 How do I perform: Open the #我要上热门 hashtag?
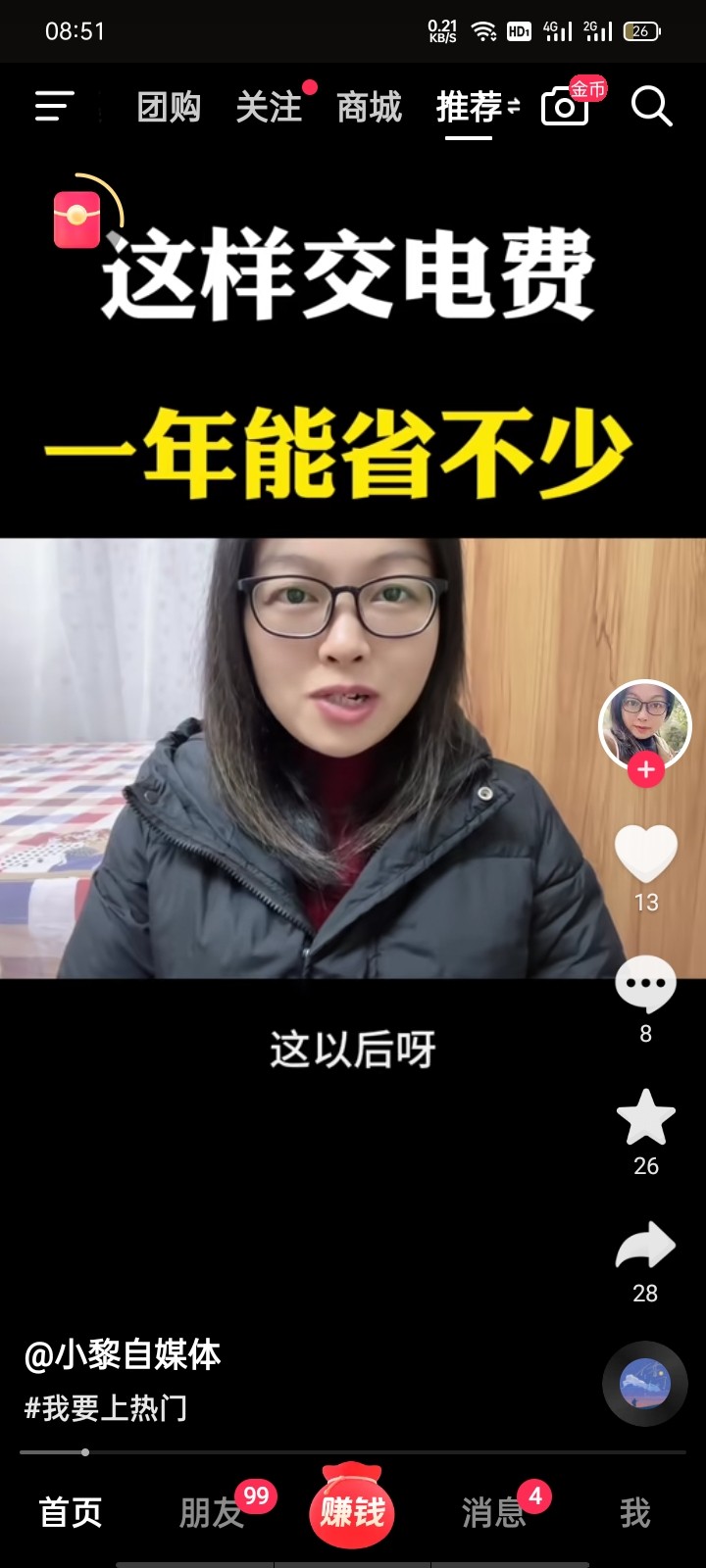106,1408
